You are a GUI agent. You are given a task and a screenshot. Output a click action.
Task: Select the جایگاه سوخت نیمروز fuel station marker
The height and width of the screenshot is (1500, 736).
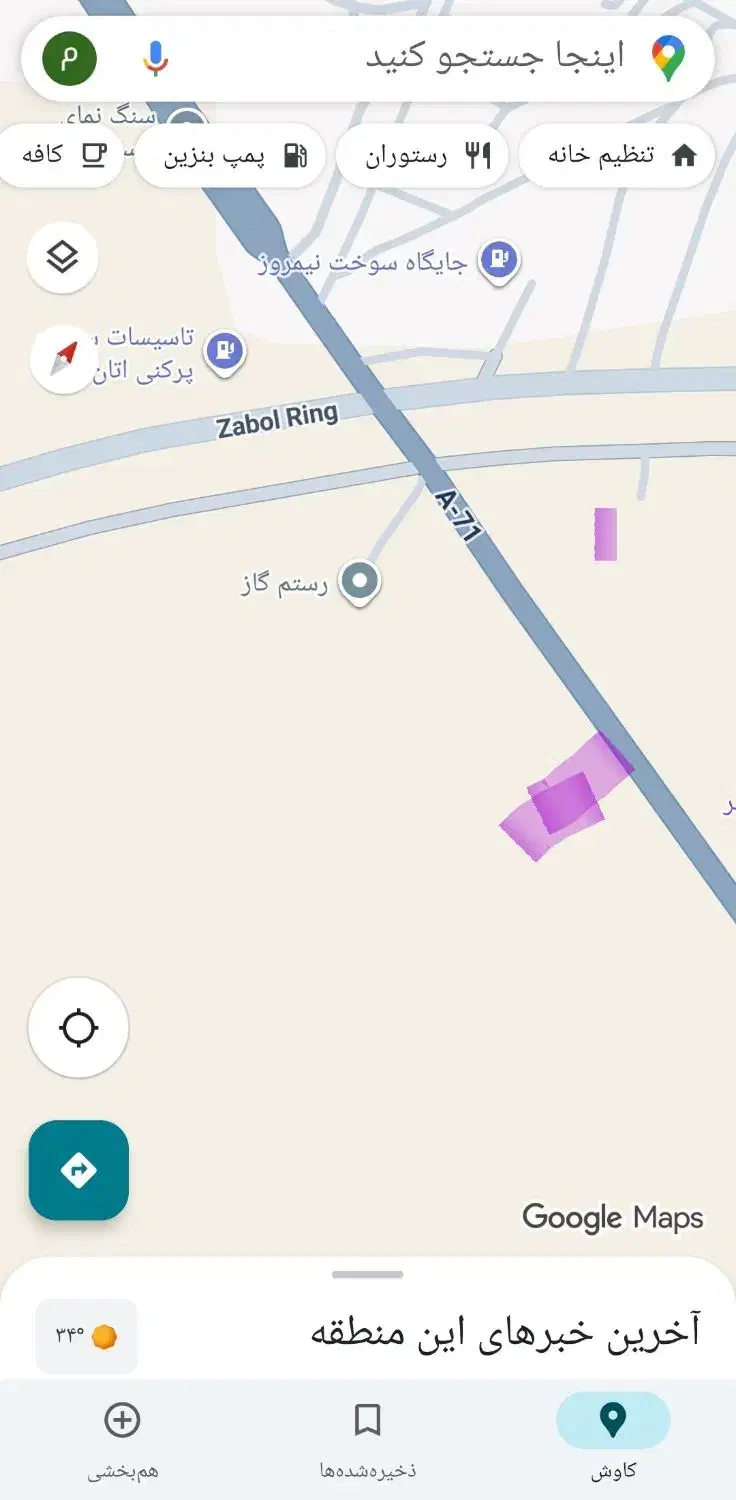coord(498,259)
